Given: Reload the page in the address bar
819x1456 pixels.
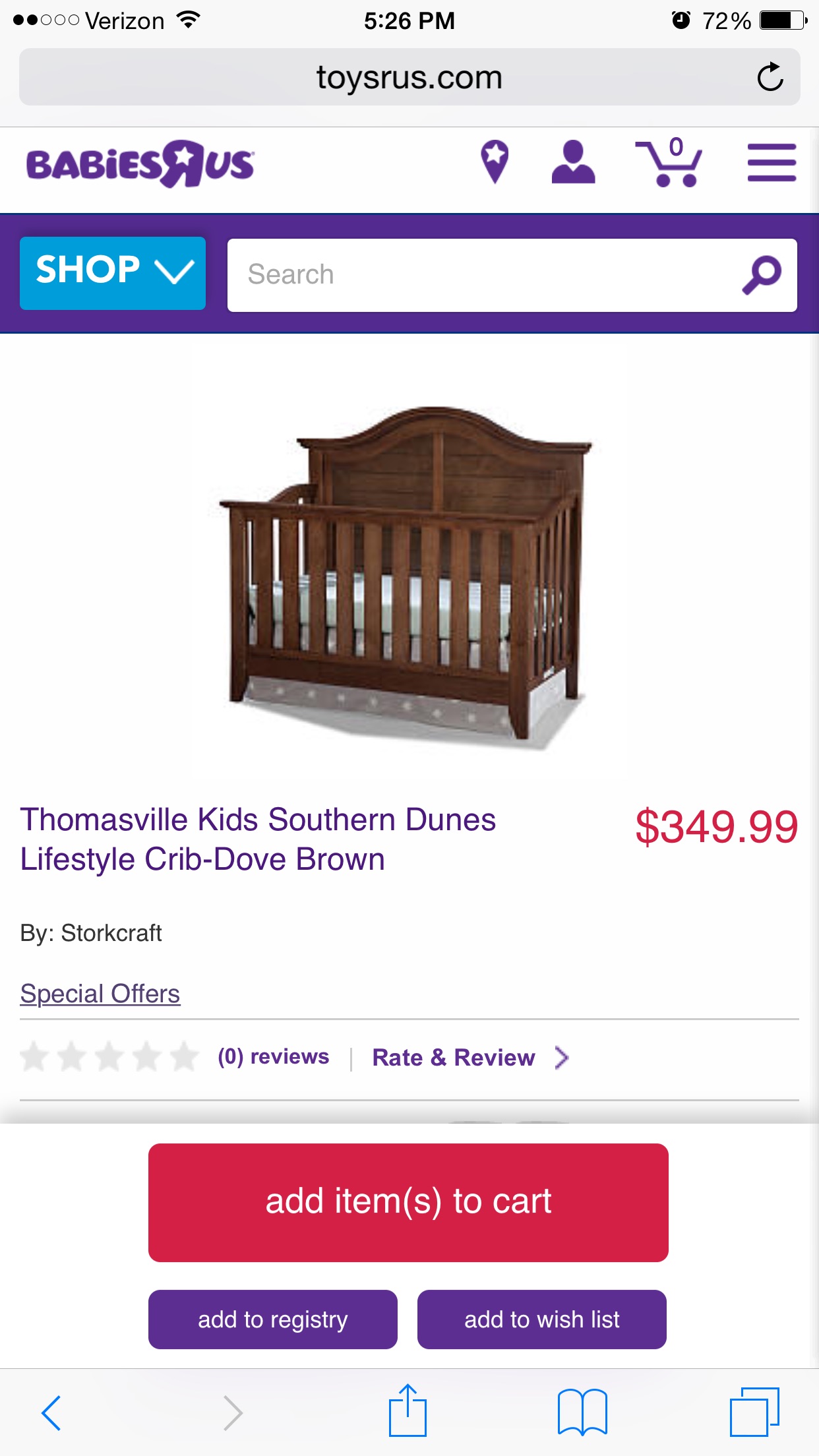Looking at the screenshot, I should [x=770, y=77].
